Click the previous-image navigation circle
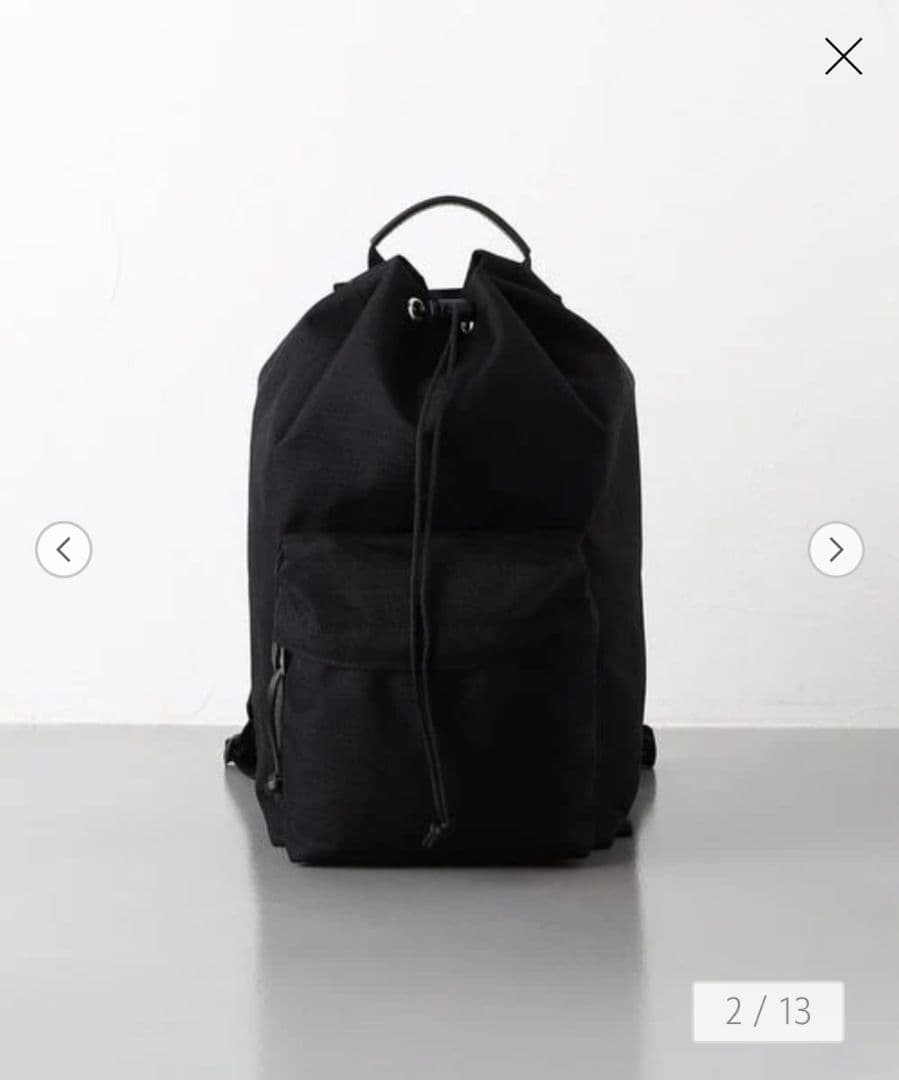 click(x=64, y=550)
